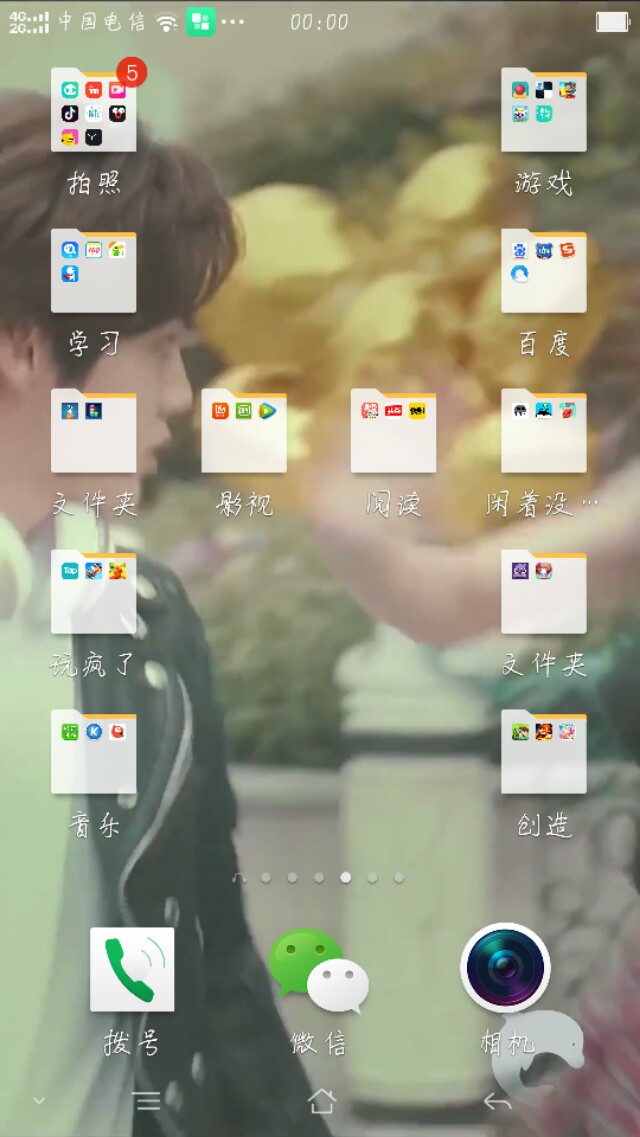Open the 阅读 folder
Viewport: 640px width, 1137px height.
click(393, 431)
